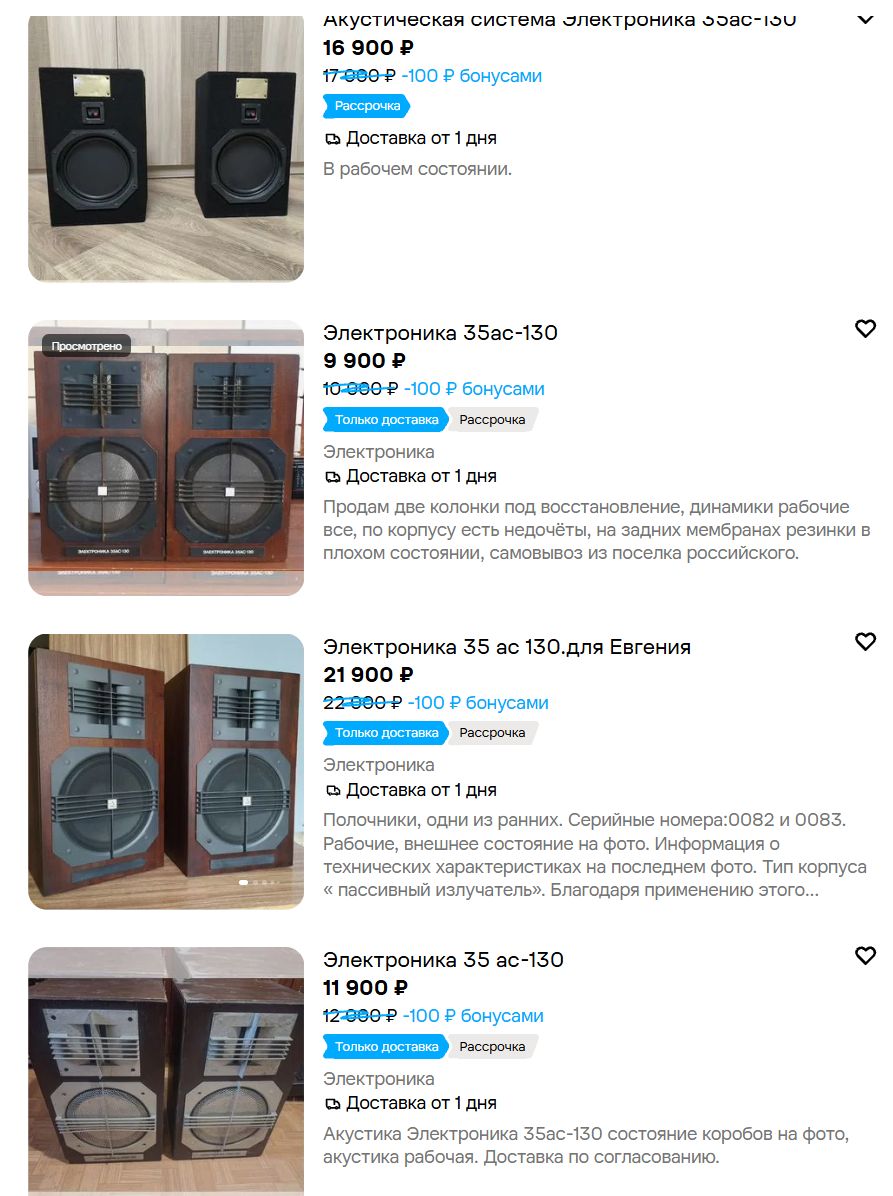Open the Электроника 35 ас 130.для Евгения listing
The width and height of the screenshot is (893, 1196).
tap(506, 647)
